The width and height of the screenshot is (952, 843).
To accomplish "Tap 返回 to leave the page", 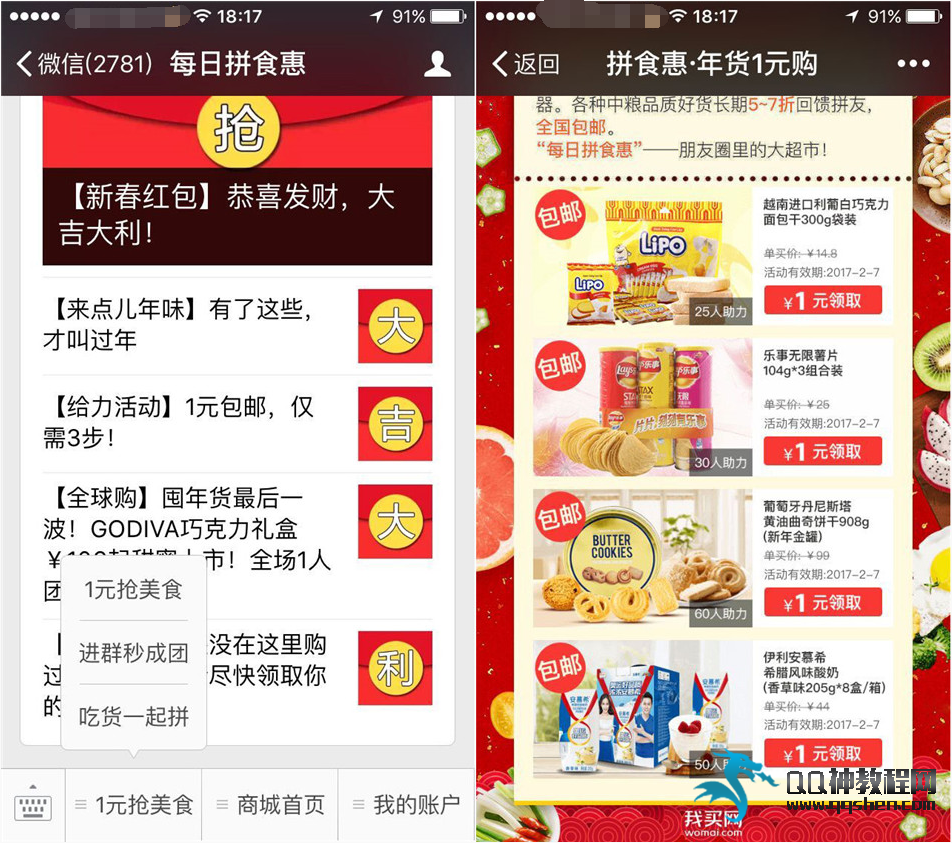I will pyautogui.click(x=526, y=65).
